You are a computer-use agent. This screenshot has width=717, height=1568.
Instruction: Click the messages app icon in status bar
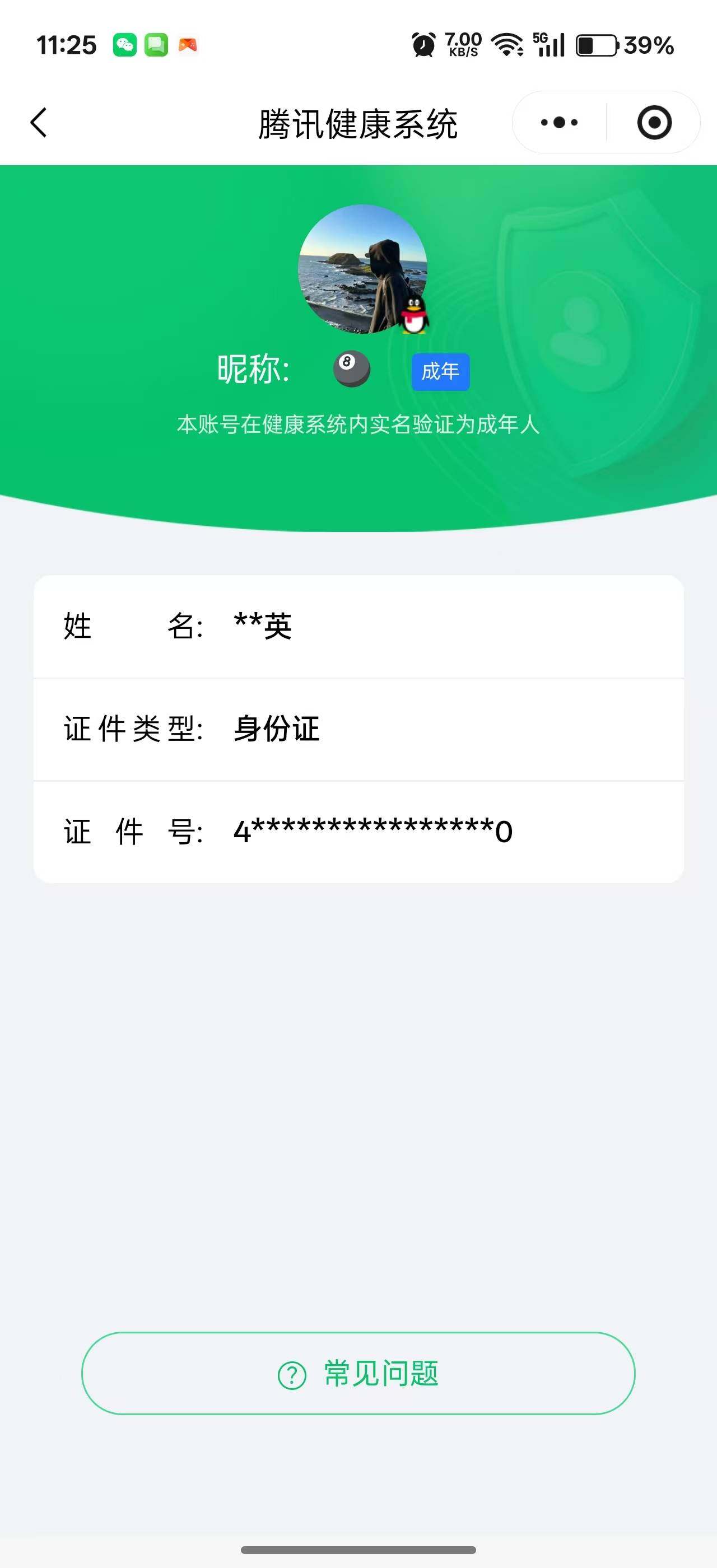157,44
